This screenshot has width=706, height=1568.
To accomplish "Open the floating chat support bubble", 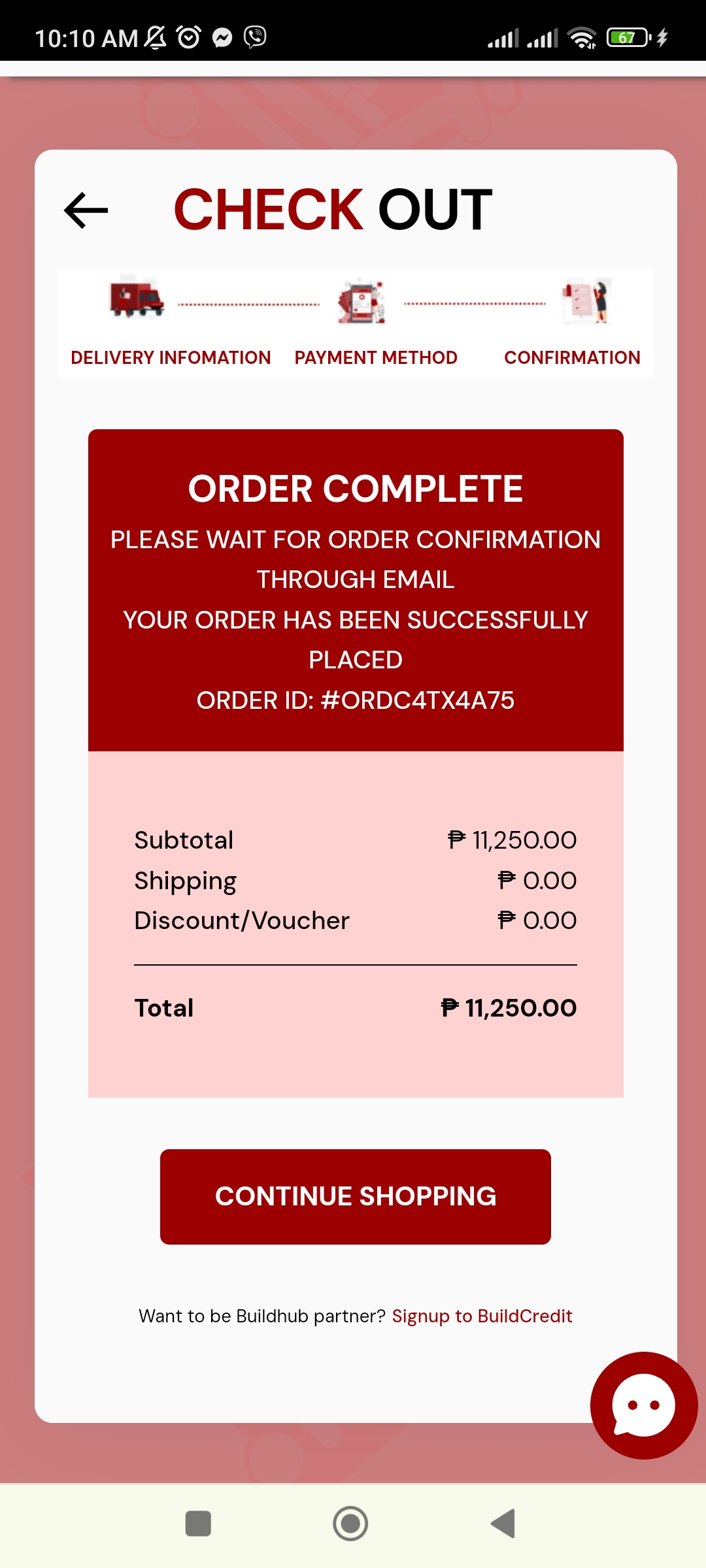I will click(643, 1405).
